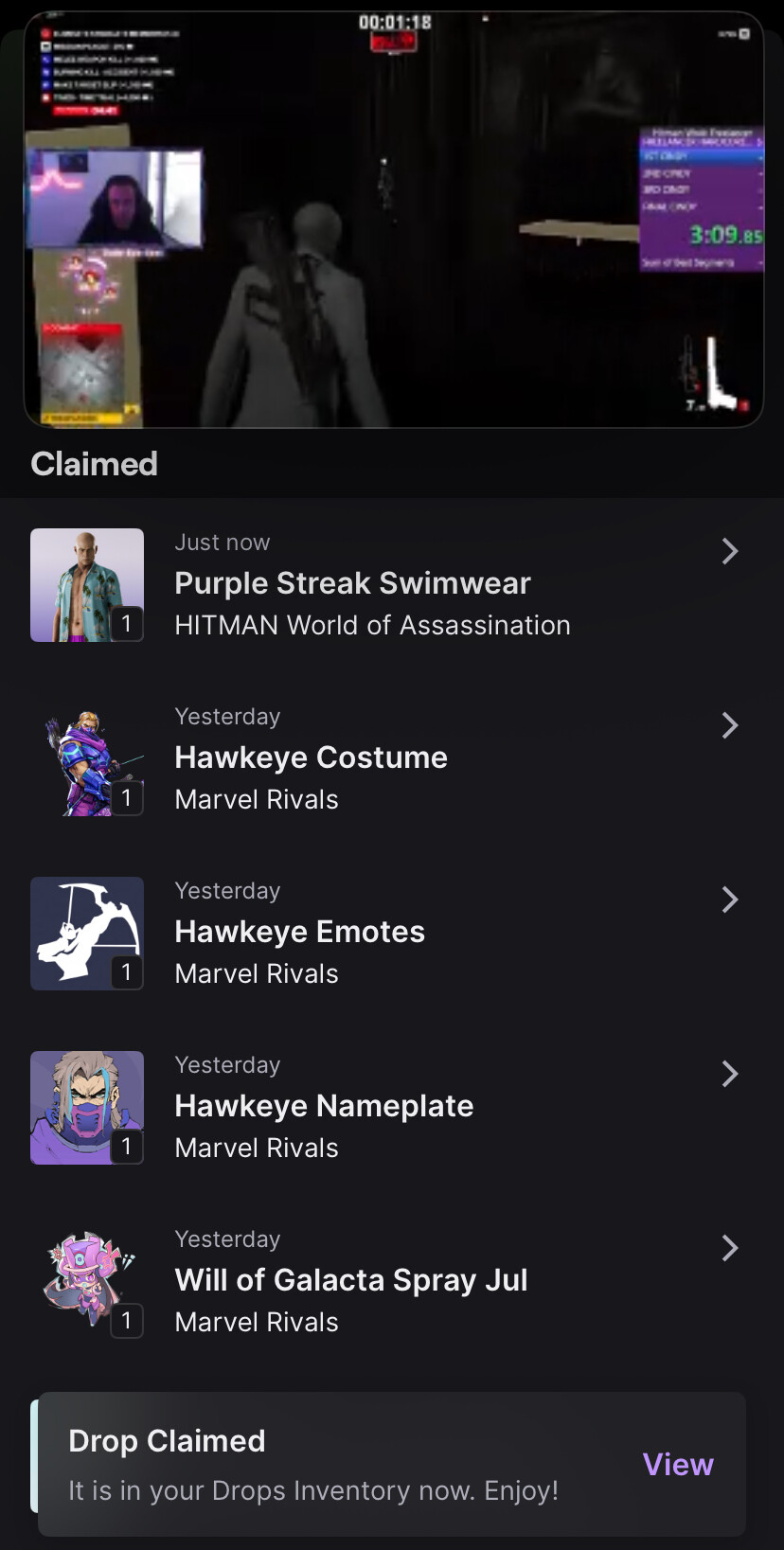Screen dimensions: 784x1550
Task: Open the Purple Streak Swimwear drop
Action: 392,585
